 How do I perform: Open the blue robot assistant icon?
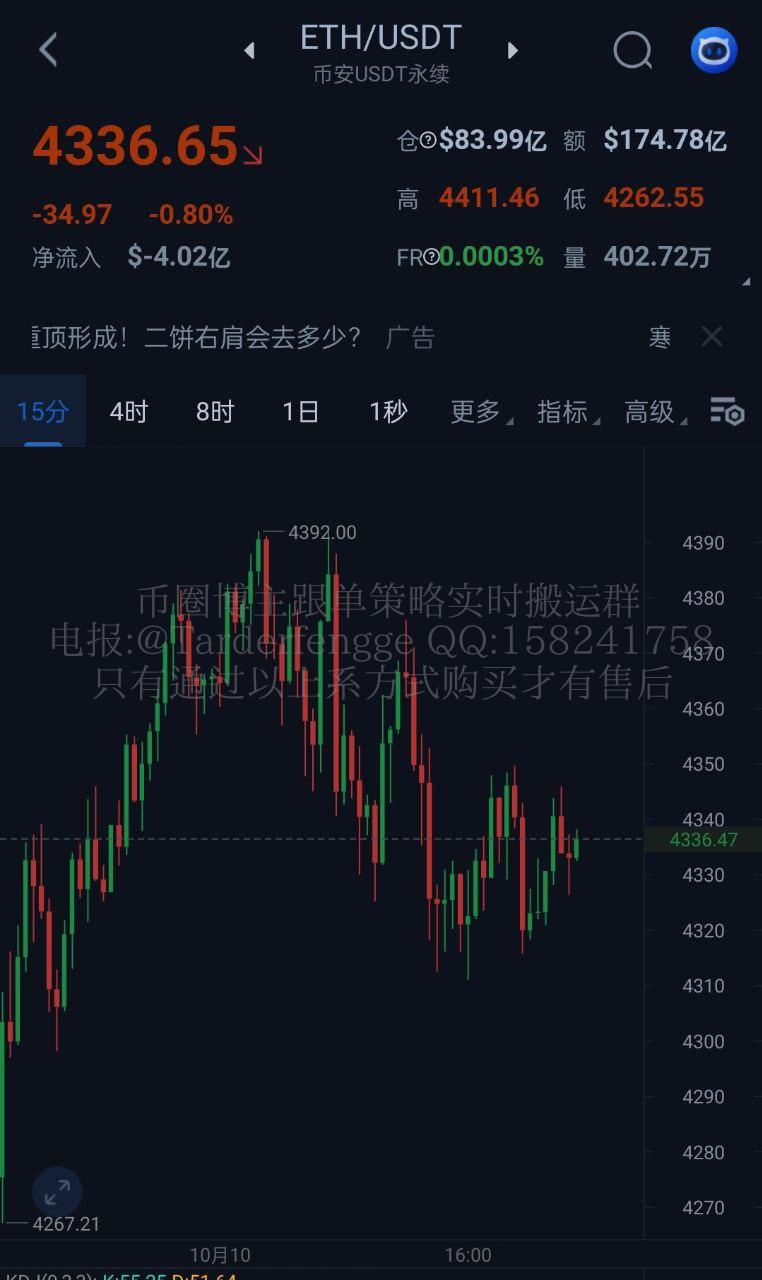(x=714, y=50)
